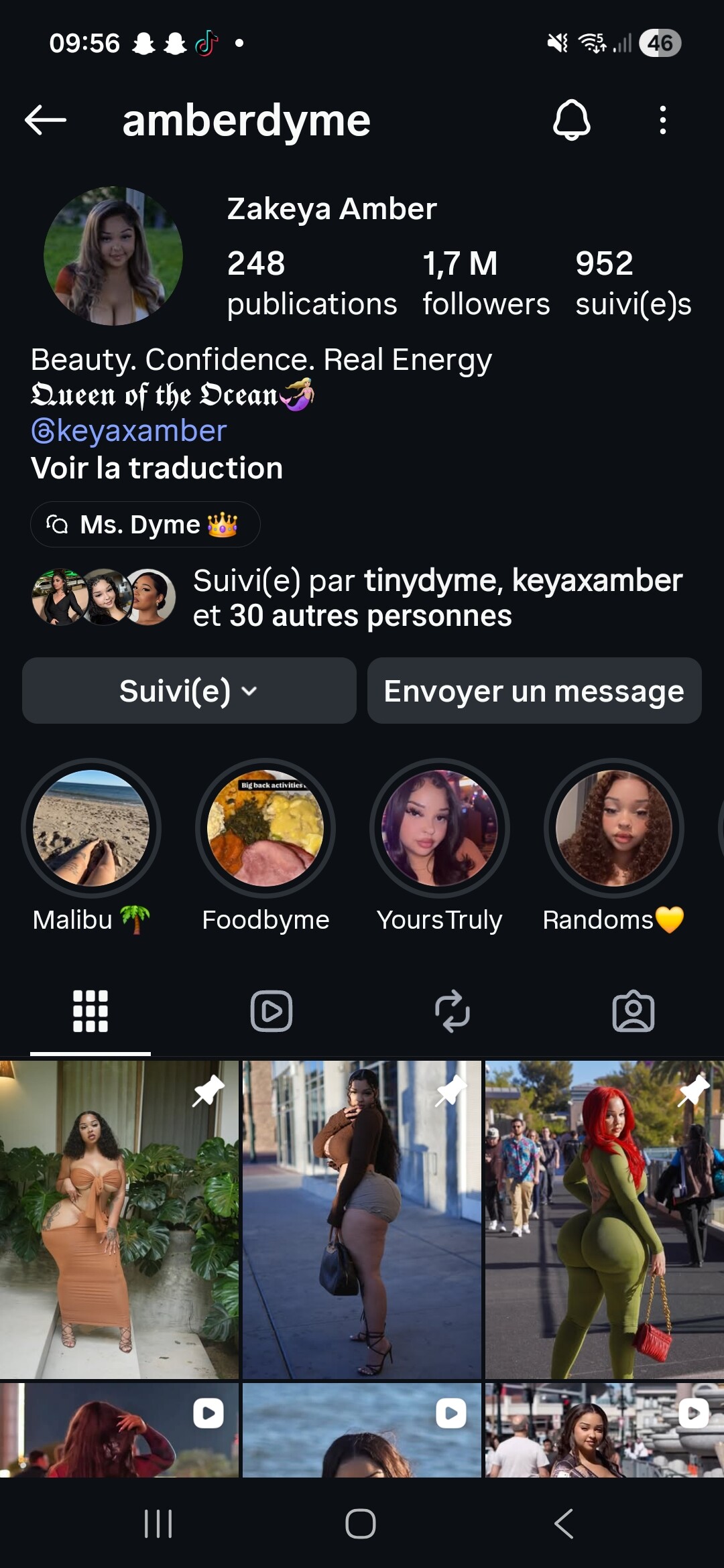Switch to the tagged photos tab

click(x=633, y=1011)
